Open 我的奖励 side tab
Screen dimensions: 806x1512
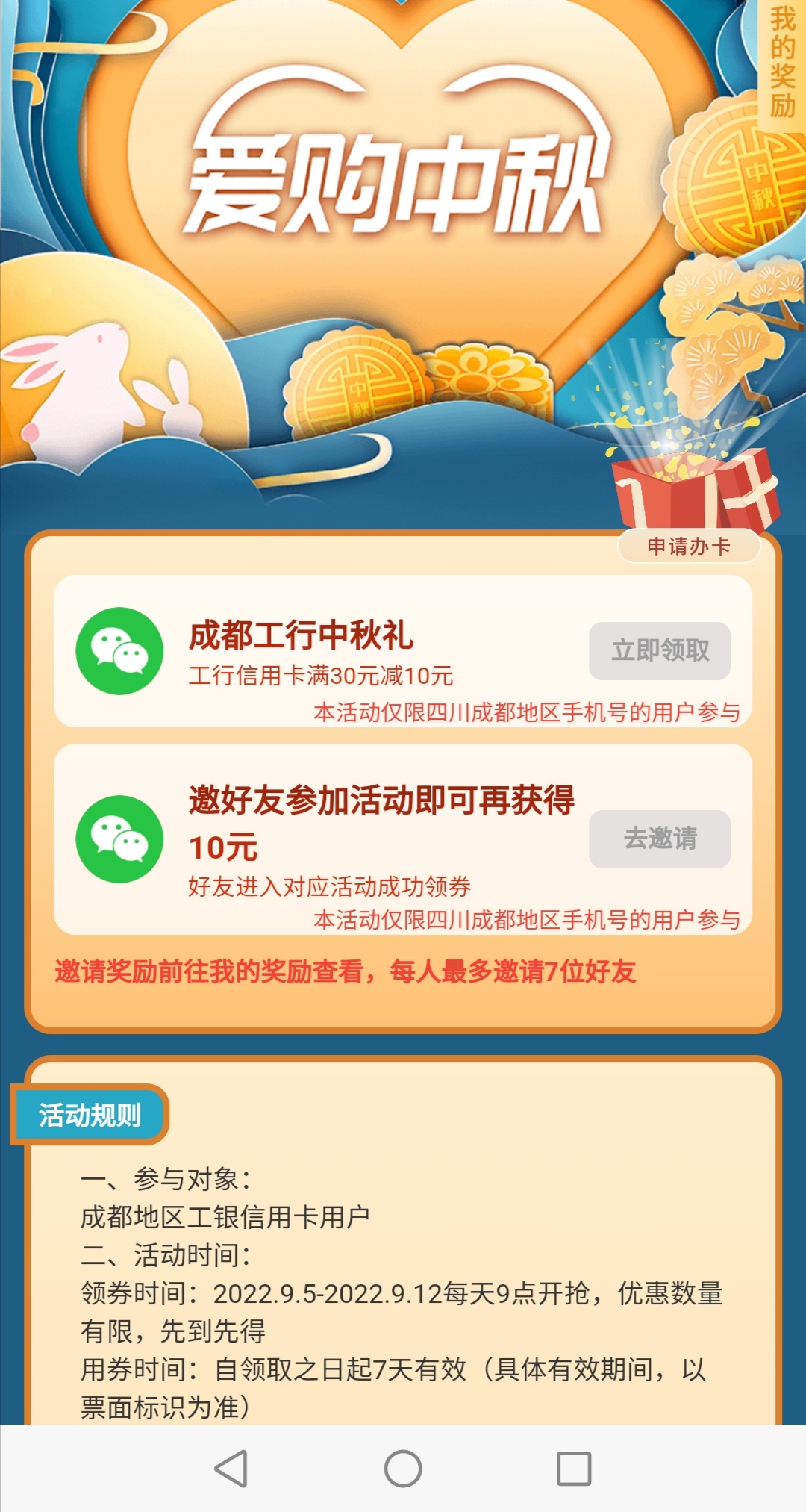click(783, 63)
